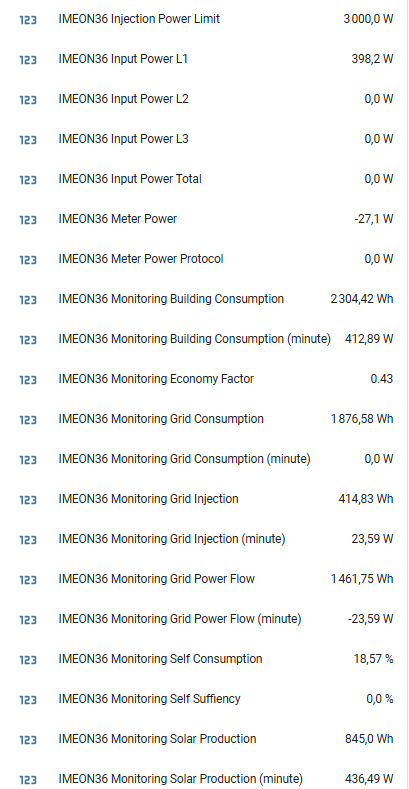
Task: Select Monitoring Grid Consumption in Wh
Action: click(x=204, y=419)
